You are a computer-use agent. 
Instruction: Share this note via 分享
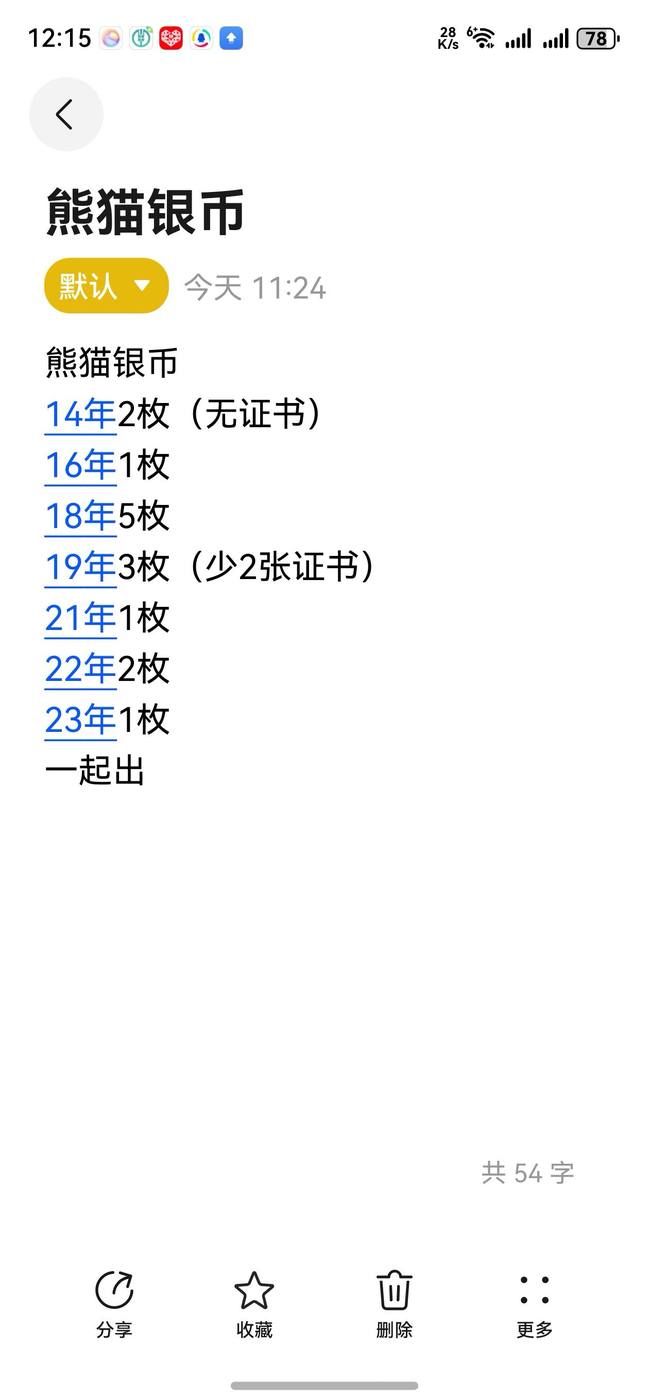(x=114, y=1304)
